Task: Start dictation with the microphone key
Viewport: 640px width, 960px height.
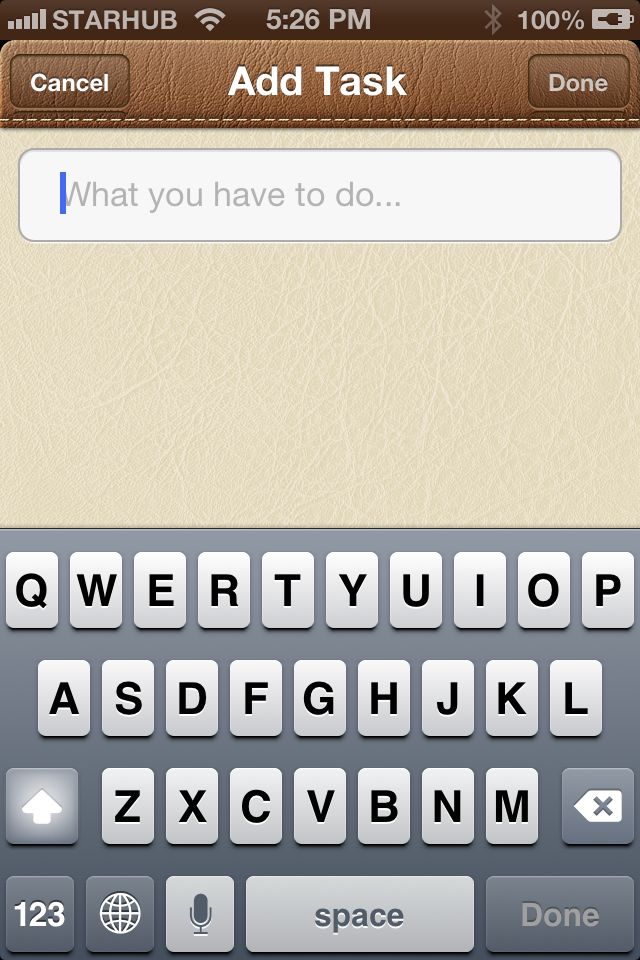Action: (200, 914)
